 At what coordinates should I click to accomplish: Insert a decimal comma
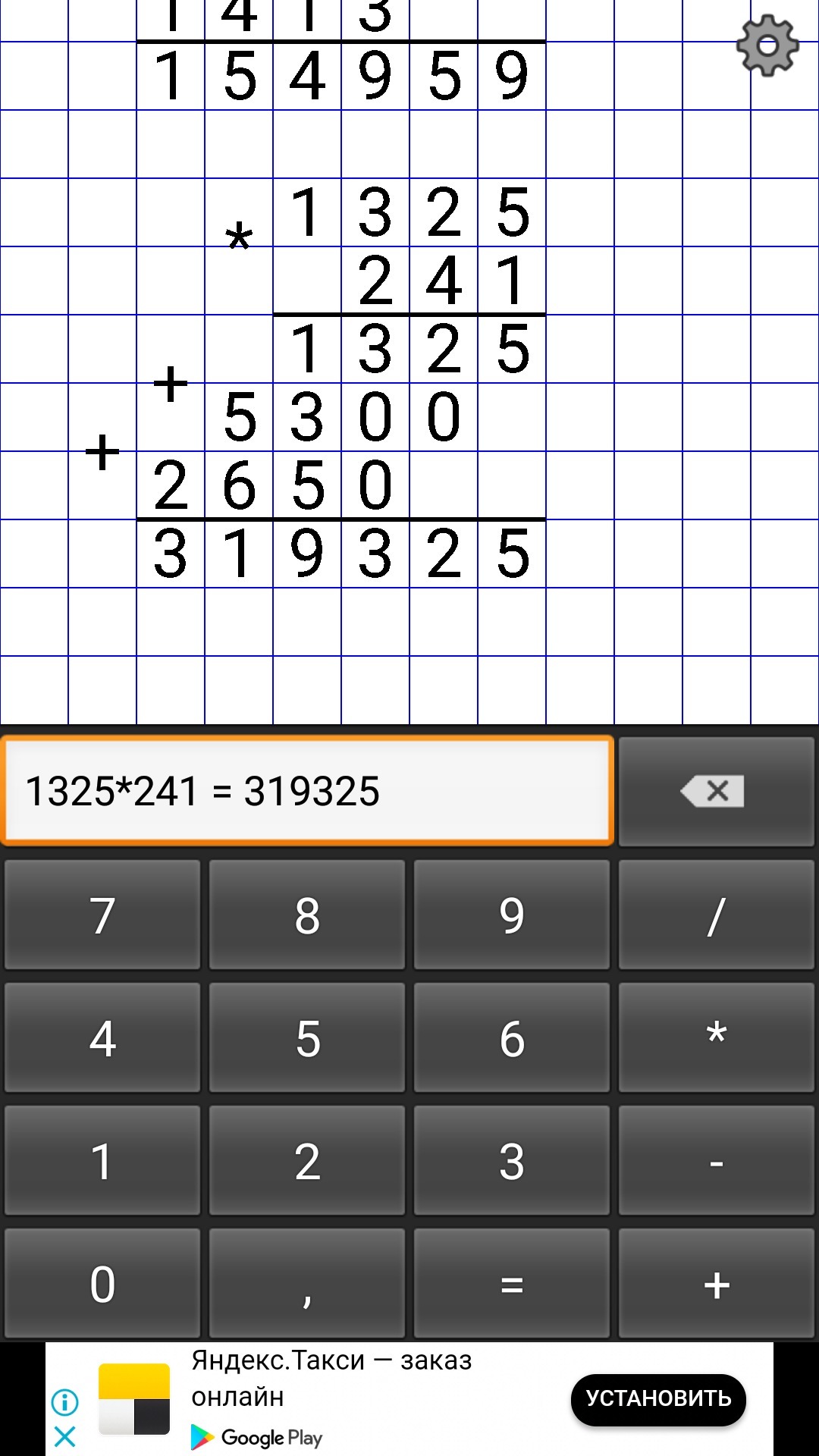coord(307,1283)
